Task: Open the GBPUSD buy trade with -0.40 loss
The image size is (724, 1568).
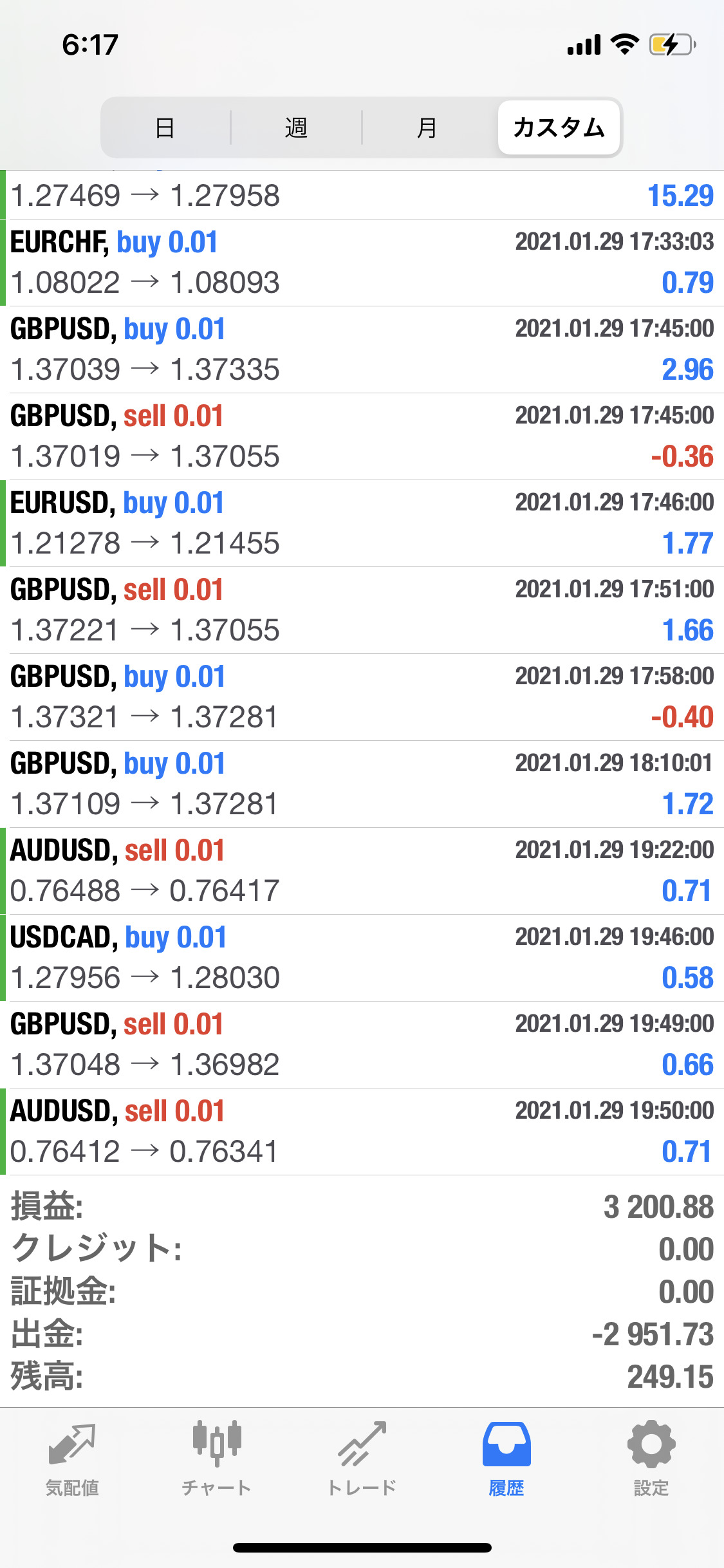Action: [x=362, y=697]
